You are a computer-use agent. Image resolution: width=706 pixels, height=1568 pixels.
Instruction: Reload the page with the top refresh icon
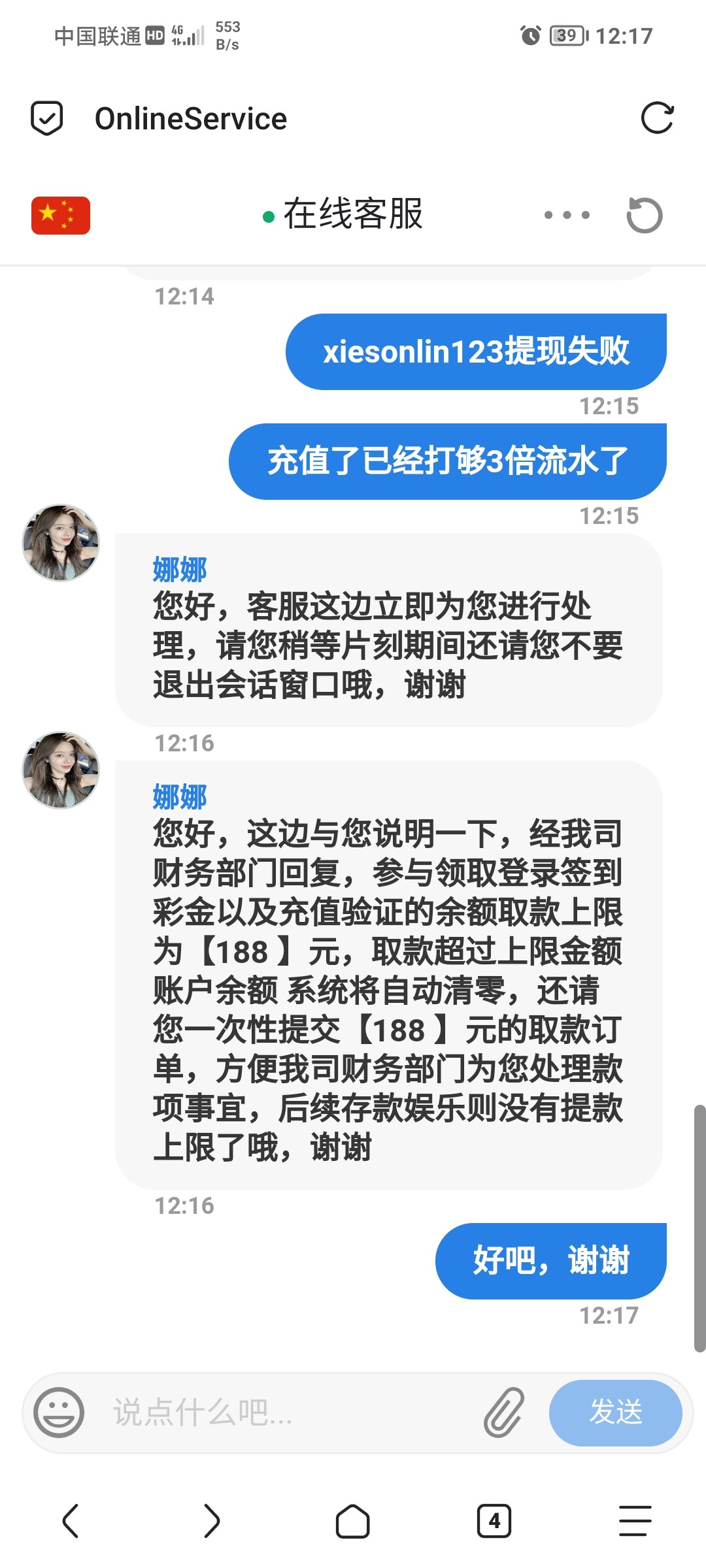657,118
